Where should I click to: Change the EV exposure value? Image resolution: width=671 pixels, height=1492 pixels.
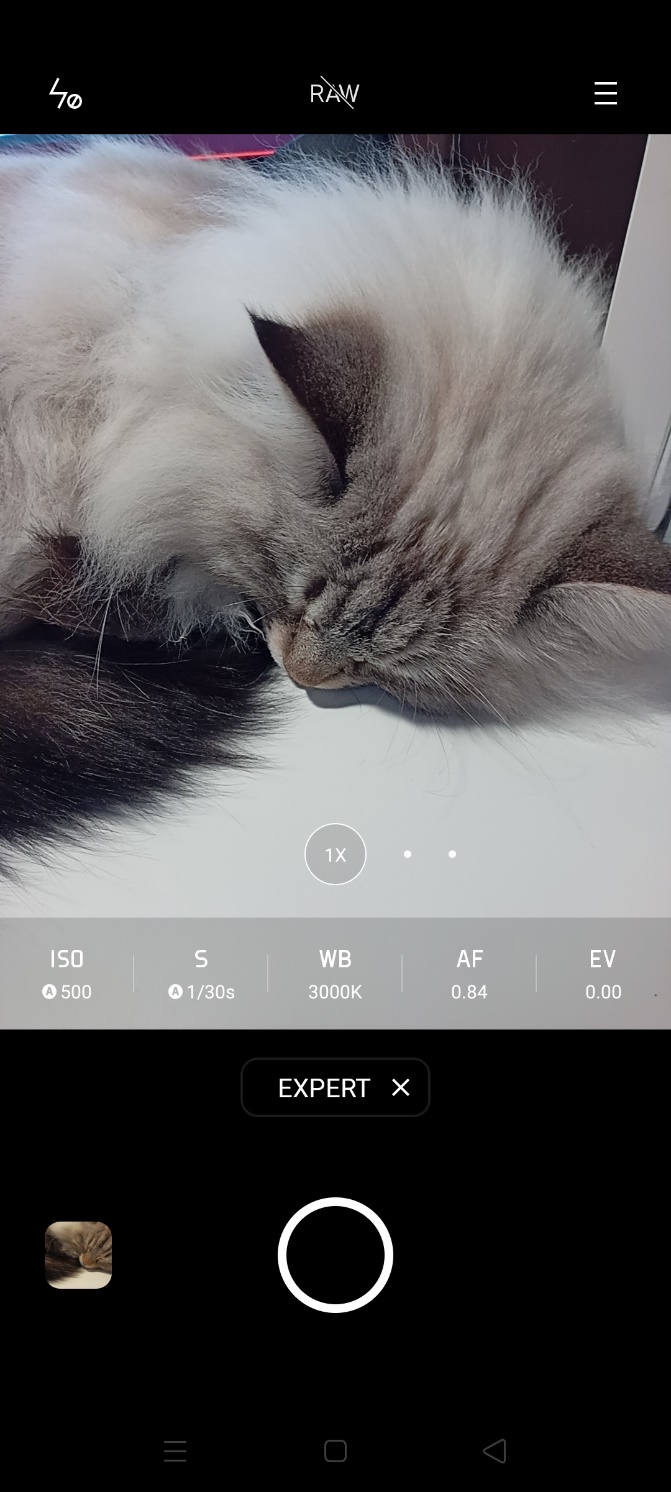(x=603, y=974)
